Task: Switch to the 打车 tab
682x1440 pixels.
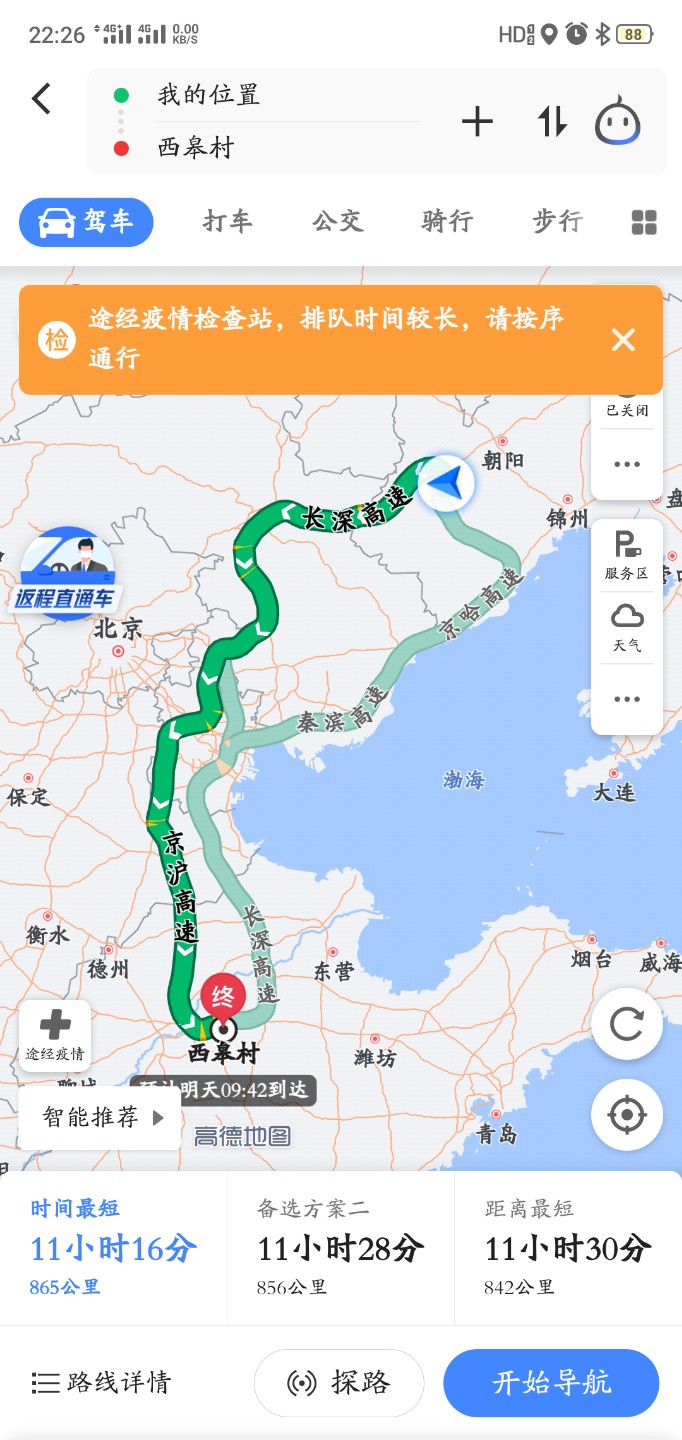Action: [x=228, y=221]
